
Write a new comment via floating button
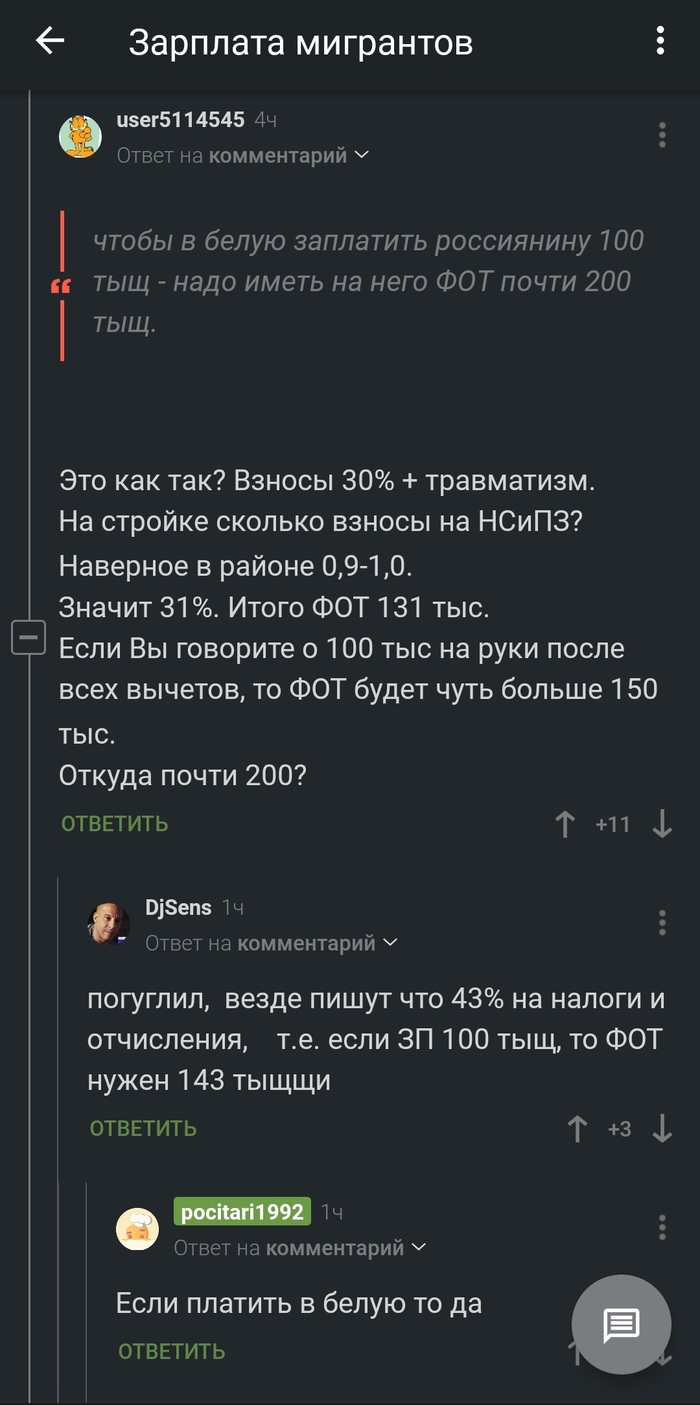[621, 1325]
